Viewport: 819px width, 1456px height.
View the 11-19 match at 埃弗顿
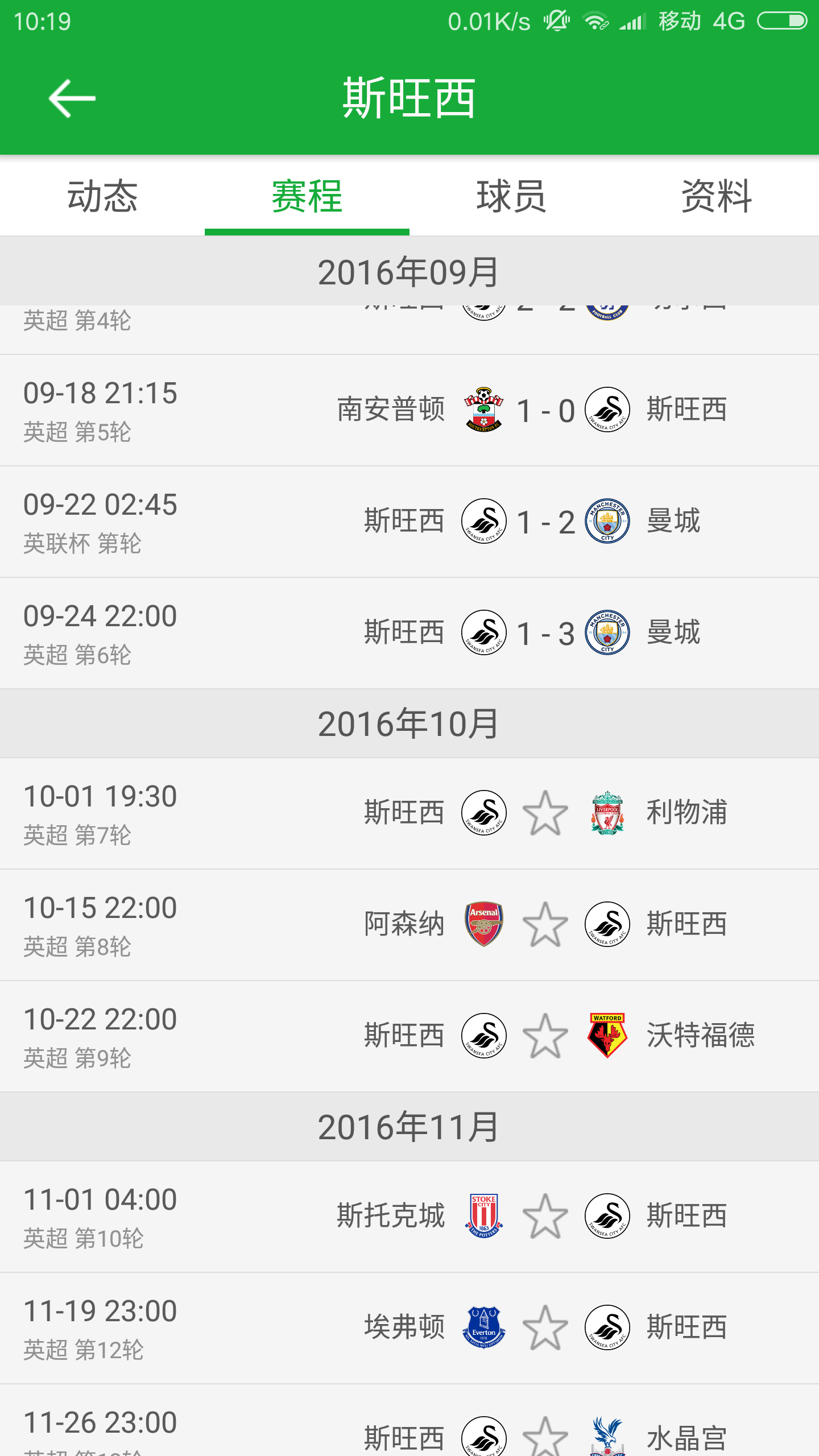click(x=409, y=1328)
